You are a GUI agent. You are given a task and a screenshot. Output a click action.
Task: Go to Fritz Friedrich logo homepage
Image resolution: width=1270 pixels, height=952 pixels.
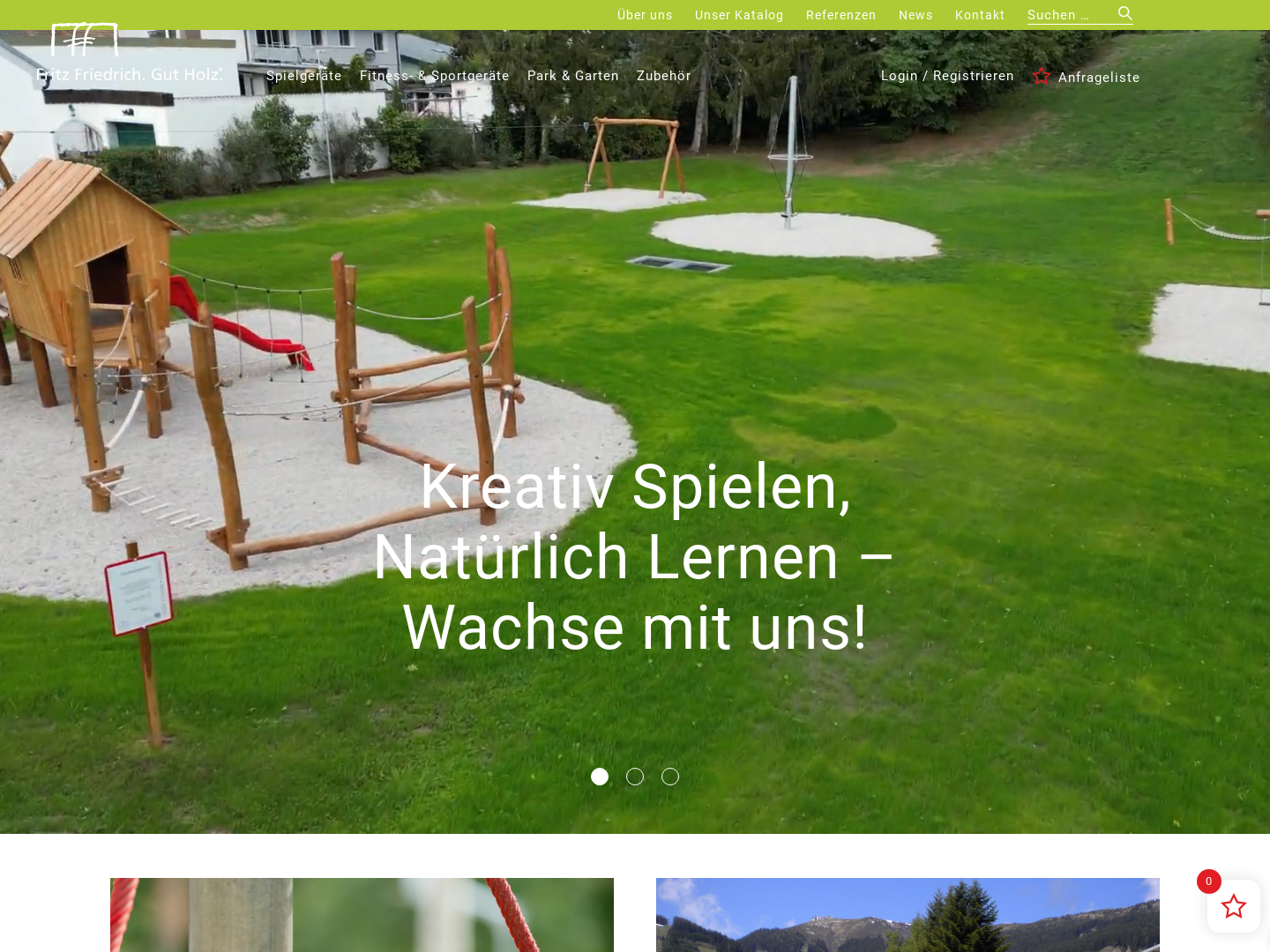click(x=129, y=53)
